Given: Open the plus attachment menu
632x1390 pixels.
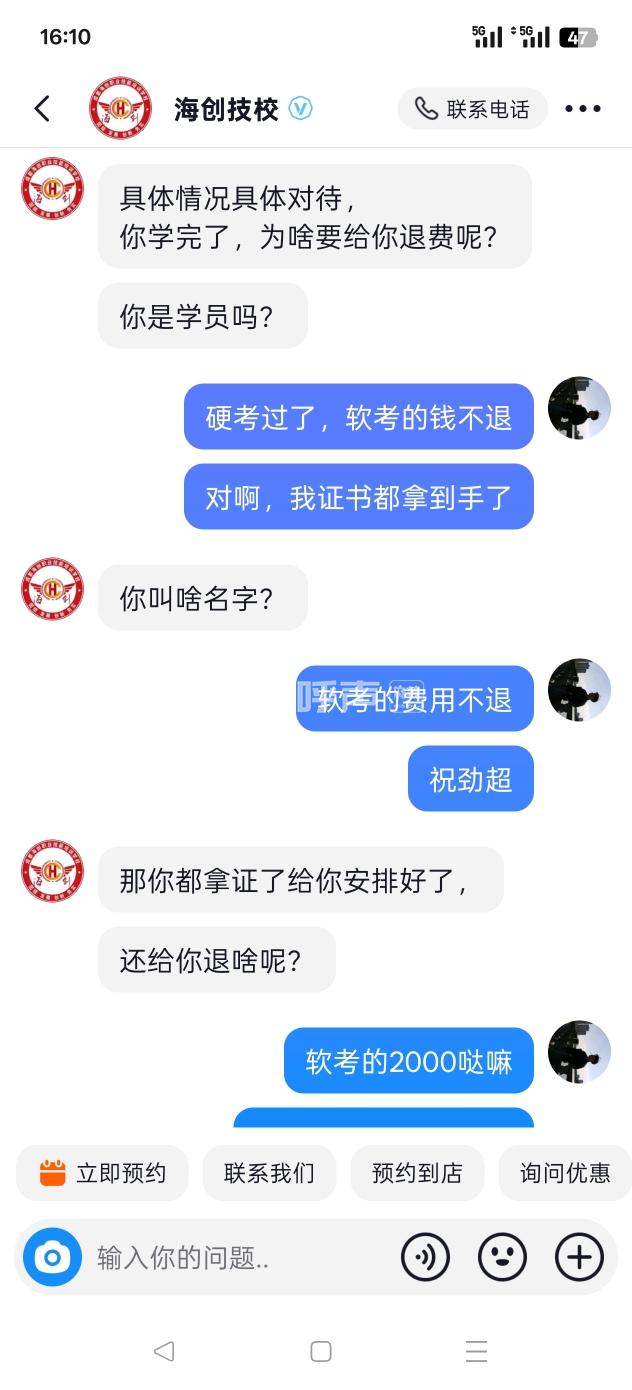Looking at the screenshot, I should coord(579,1257).
